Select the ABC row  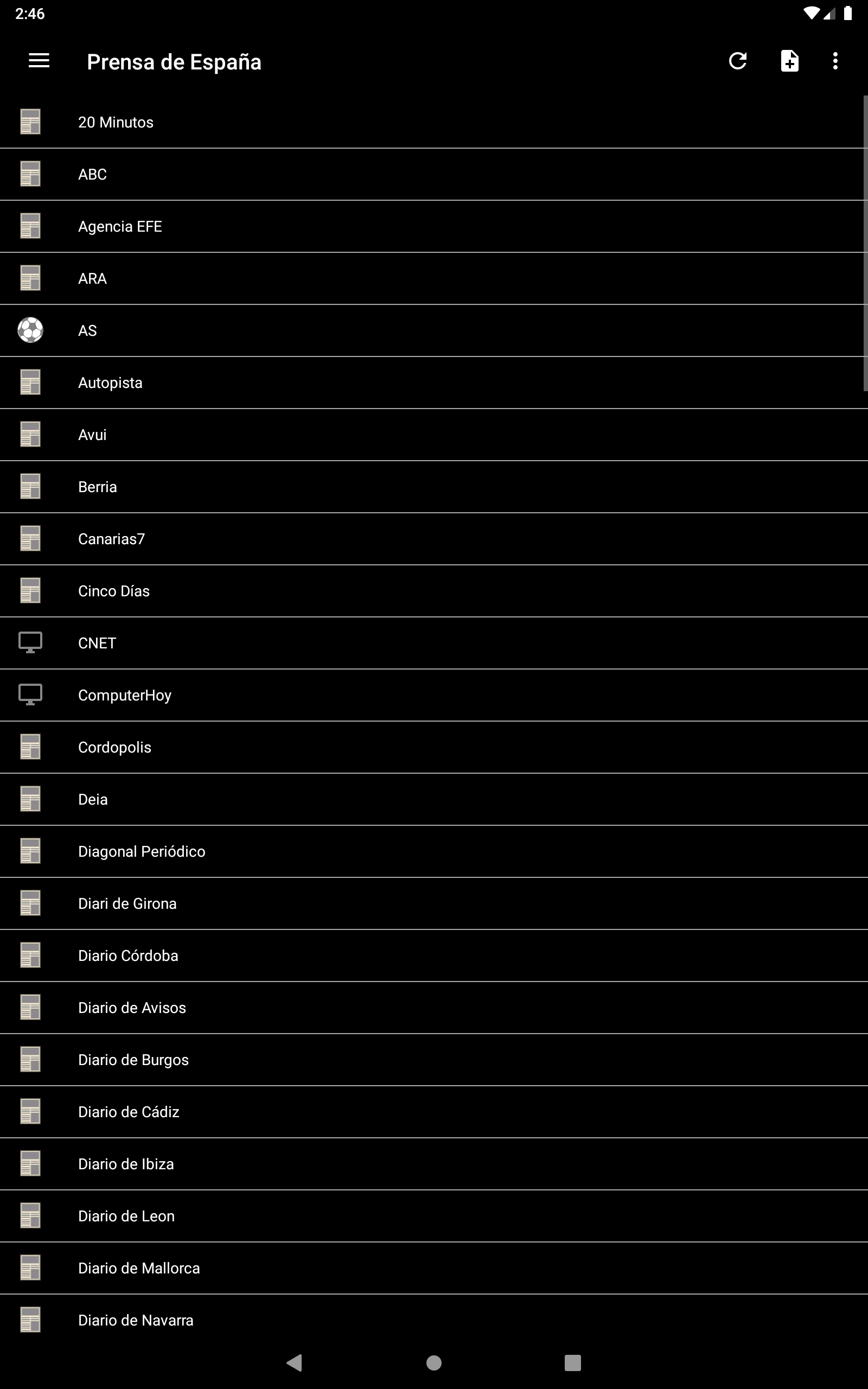click(x=434, y=175)
